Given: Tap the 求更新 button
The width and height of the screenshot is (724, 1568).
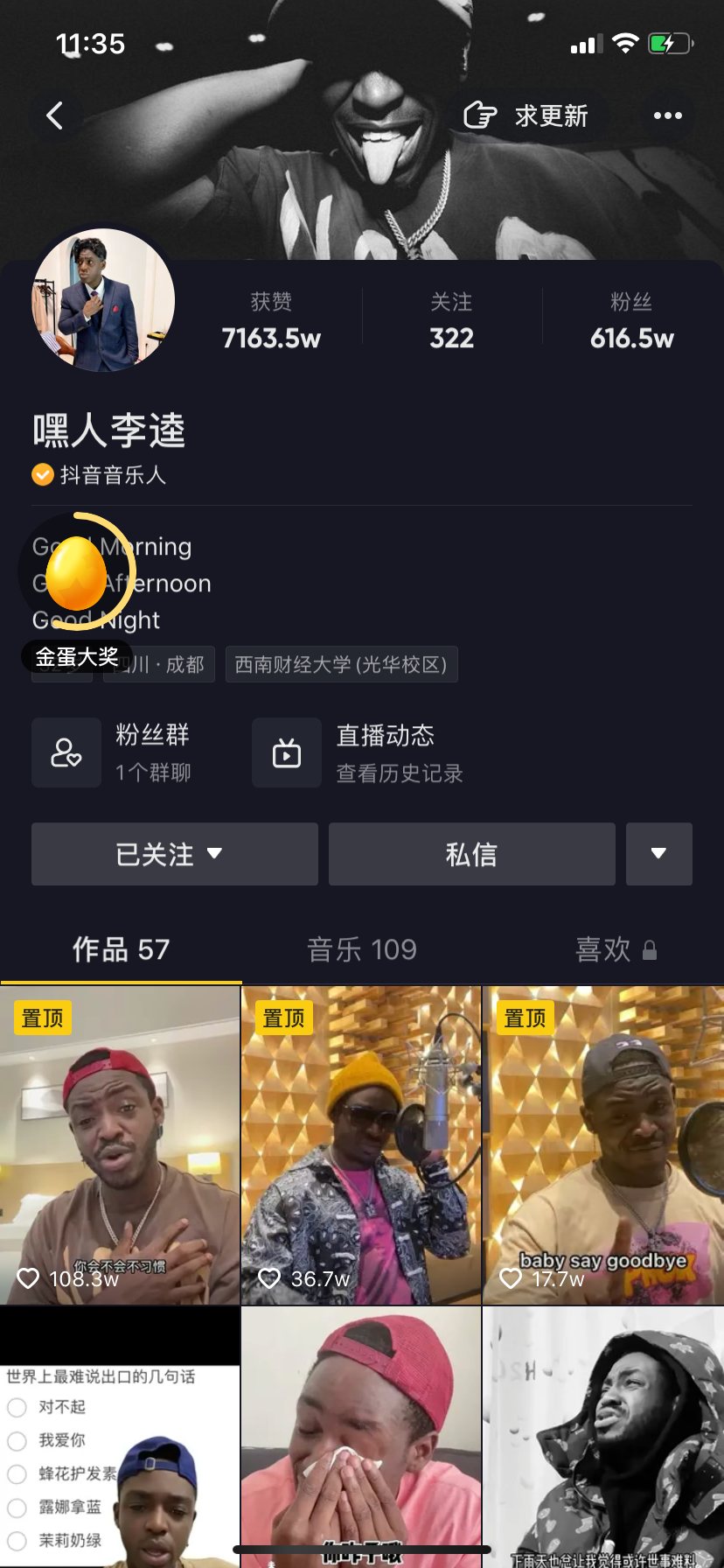Looking at the screenshot, I should pos(526,115).
